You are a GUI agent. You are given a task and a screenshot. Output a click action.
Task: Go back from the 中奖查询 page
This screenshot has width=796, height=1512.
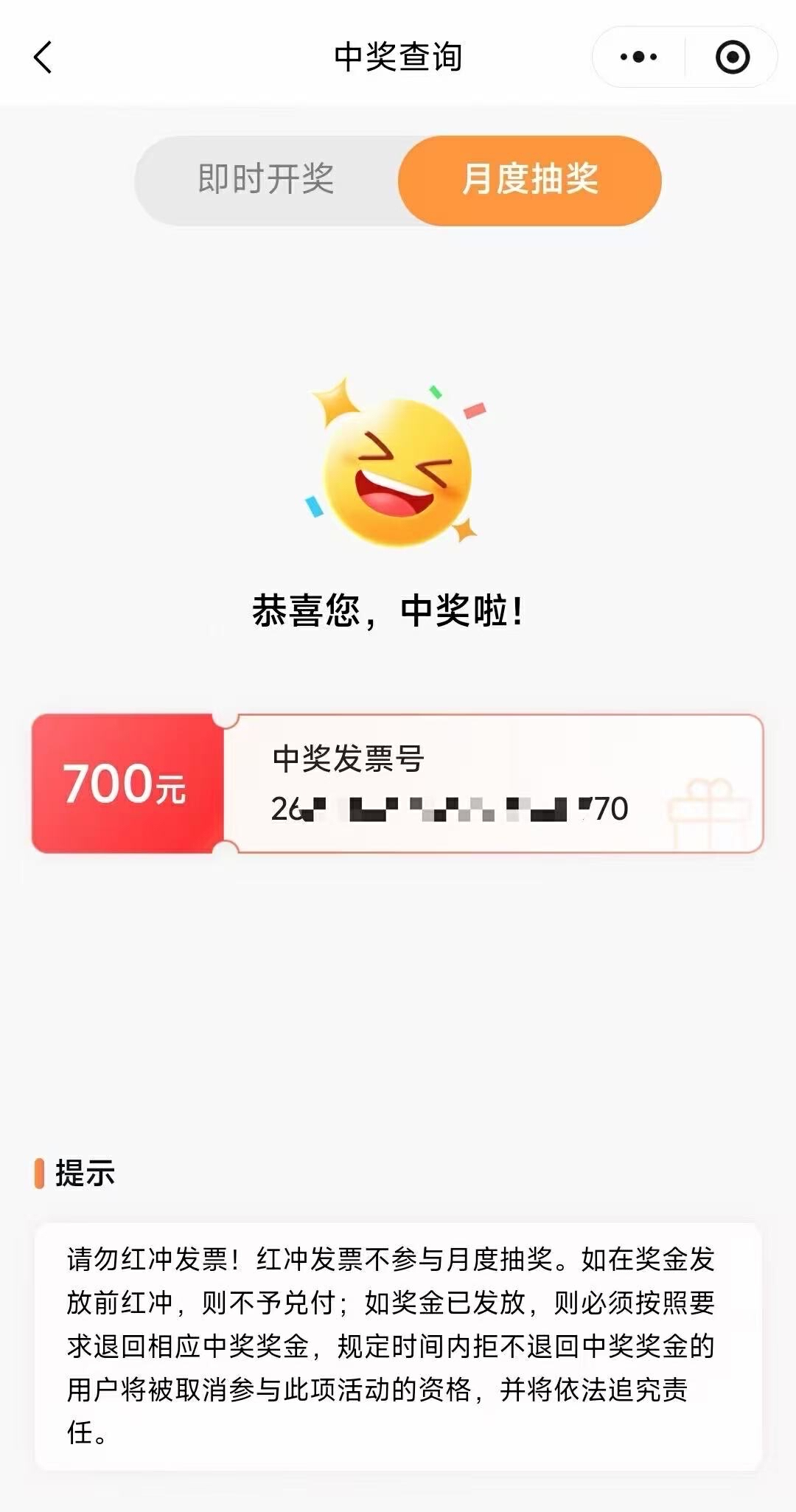(x=43, y=58)
